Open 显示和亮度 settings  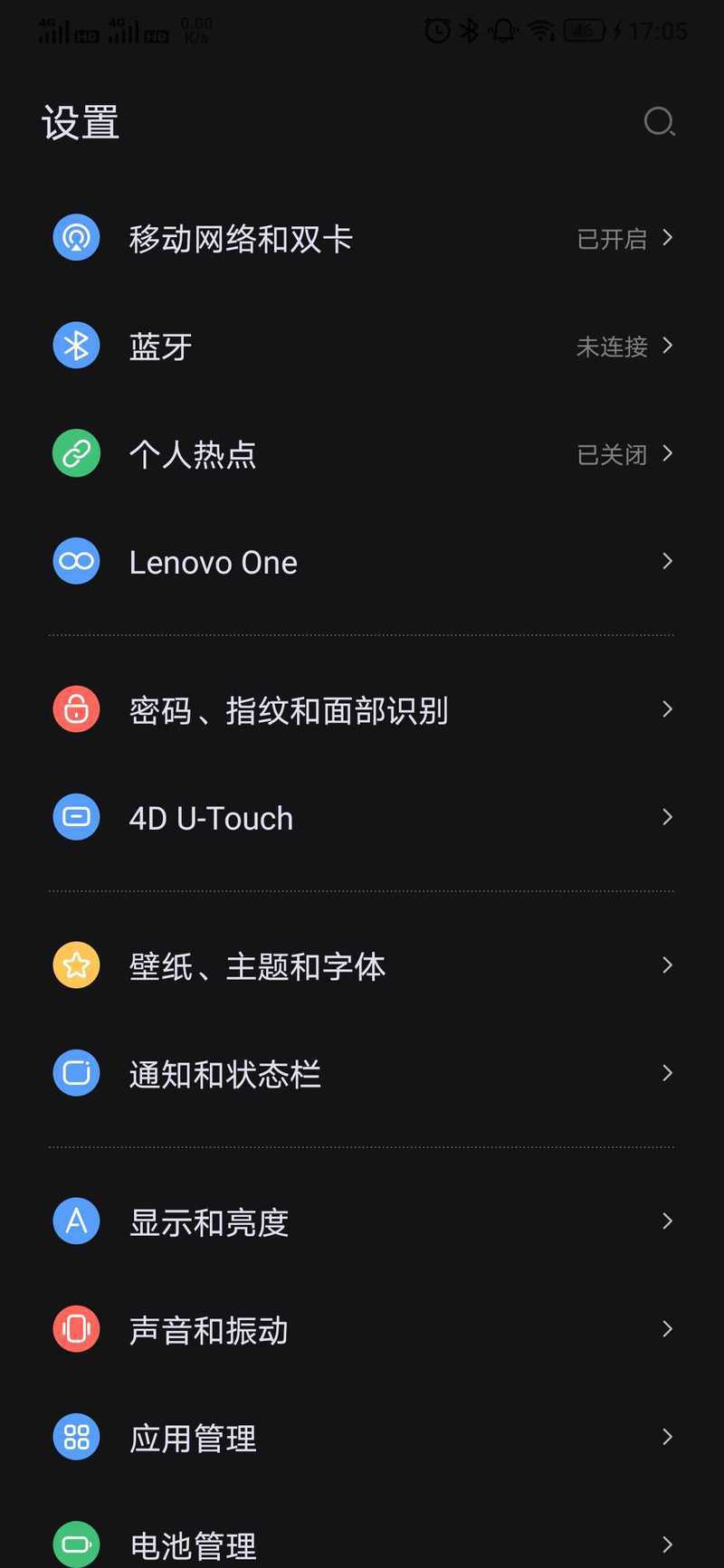click(x=362, y=1221)
